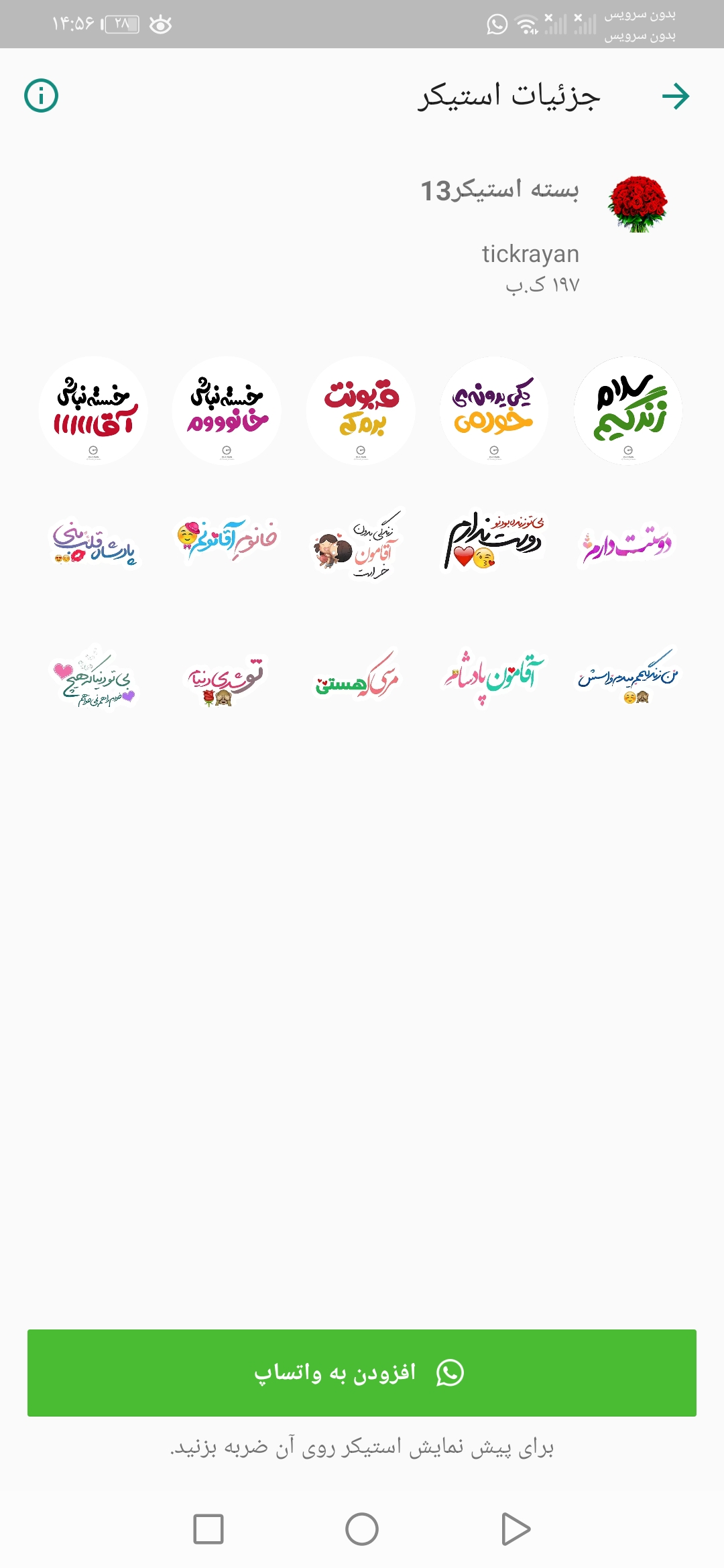Viewport: 724px width, 1568px height.
Task: Open the black دوست ندارم sticker with hearts
Action: point(494,541)
